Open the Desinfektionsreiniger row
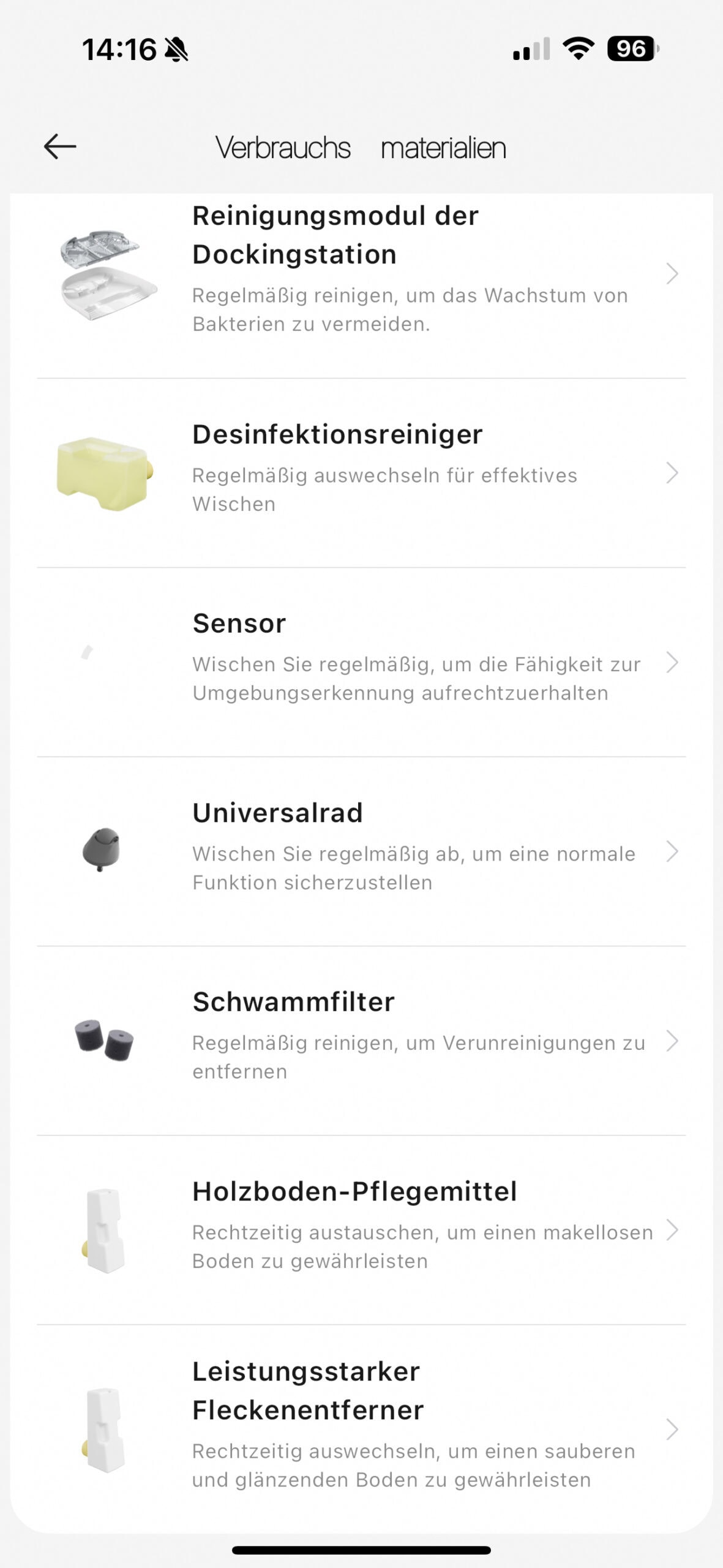Image resolution: width=723 pixels, height=1568 pixels. pyautogui.click(x=361, y=473)
